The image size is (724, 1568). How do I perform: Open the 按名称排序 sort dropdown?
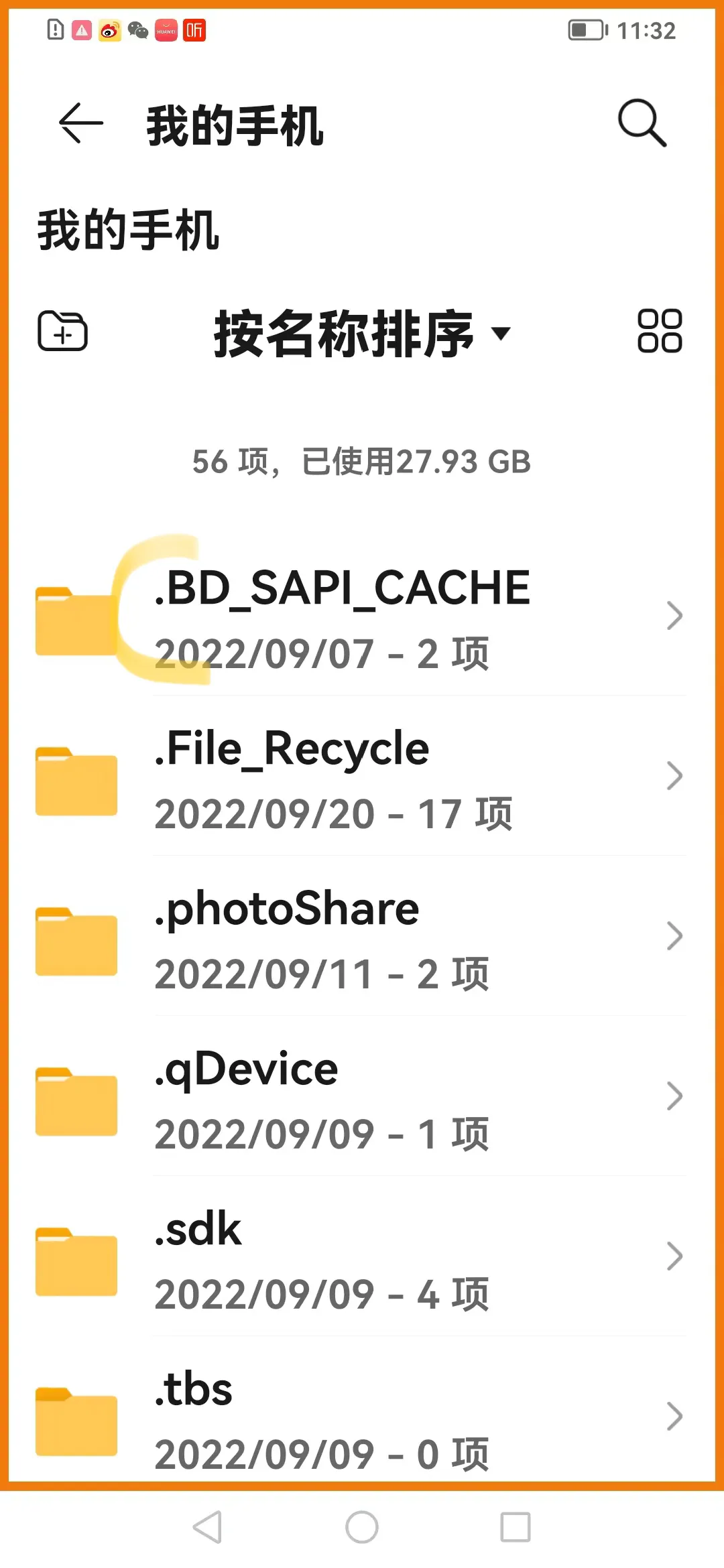coord(362,333)
